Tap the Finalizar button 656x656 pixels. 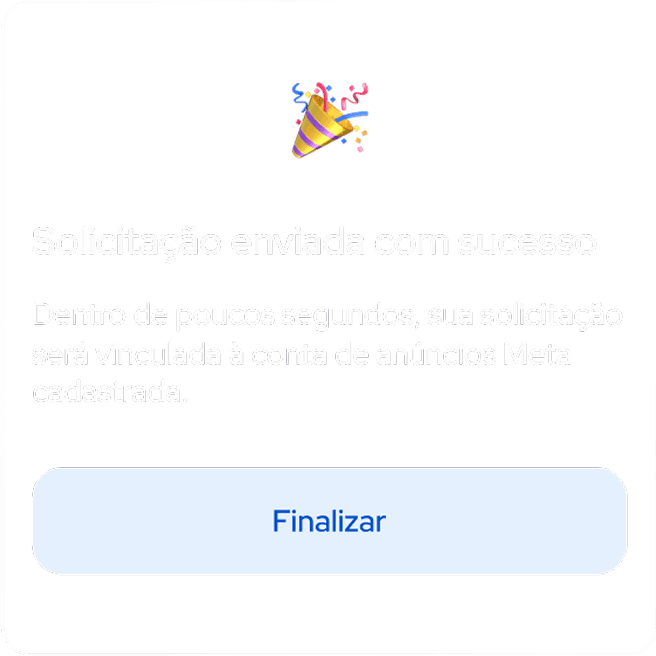329,521
